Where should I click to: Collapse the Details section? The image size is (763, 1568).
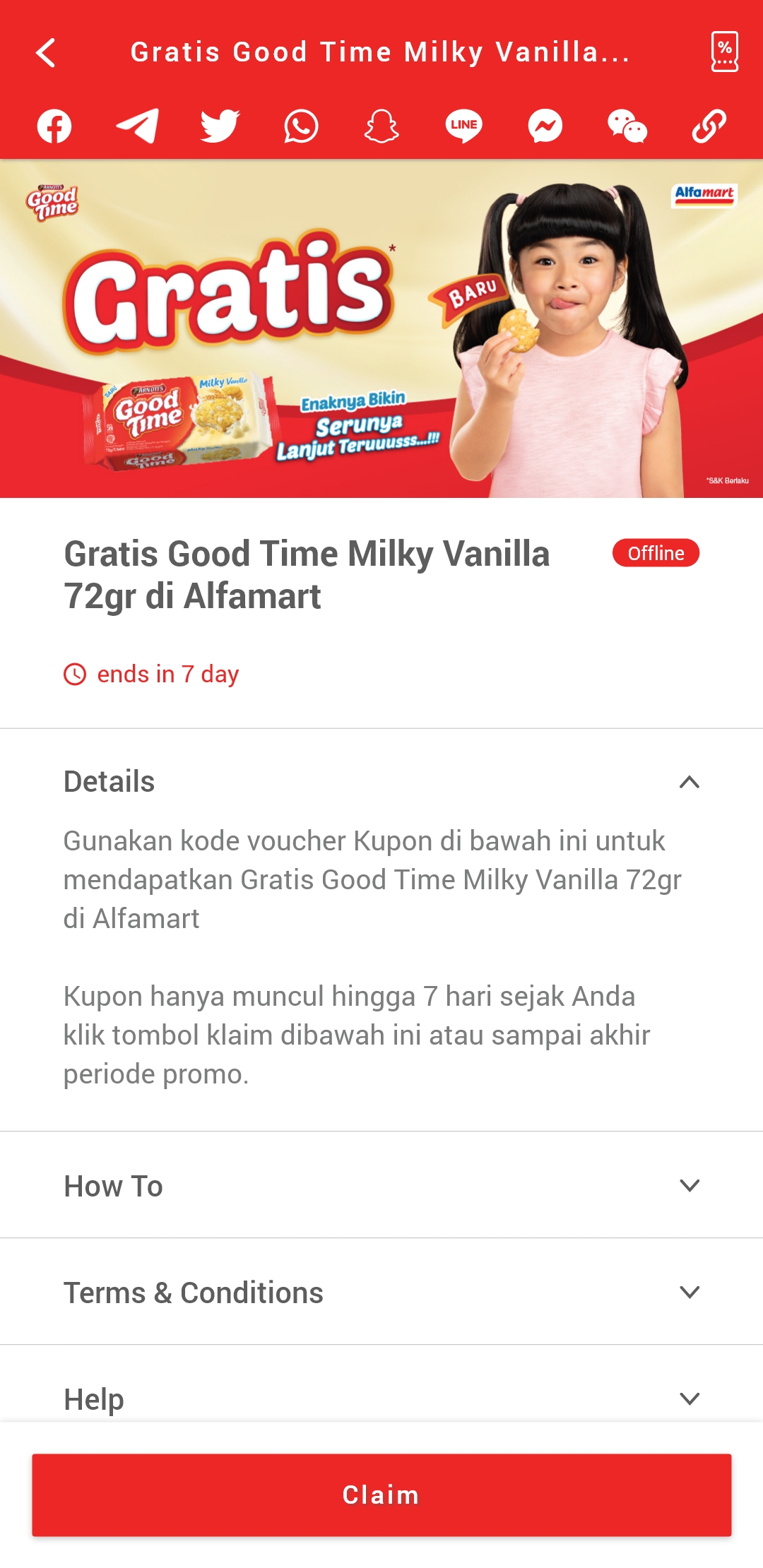pos(381,782)
